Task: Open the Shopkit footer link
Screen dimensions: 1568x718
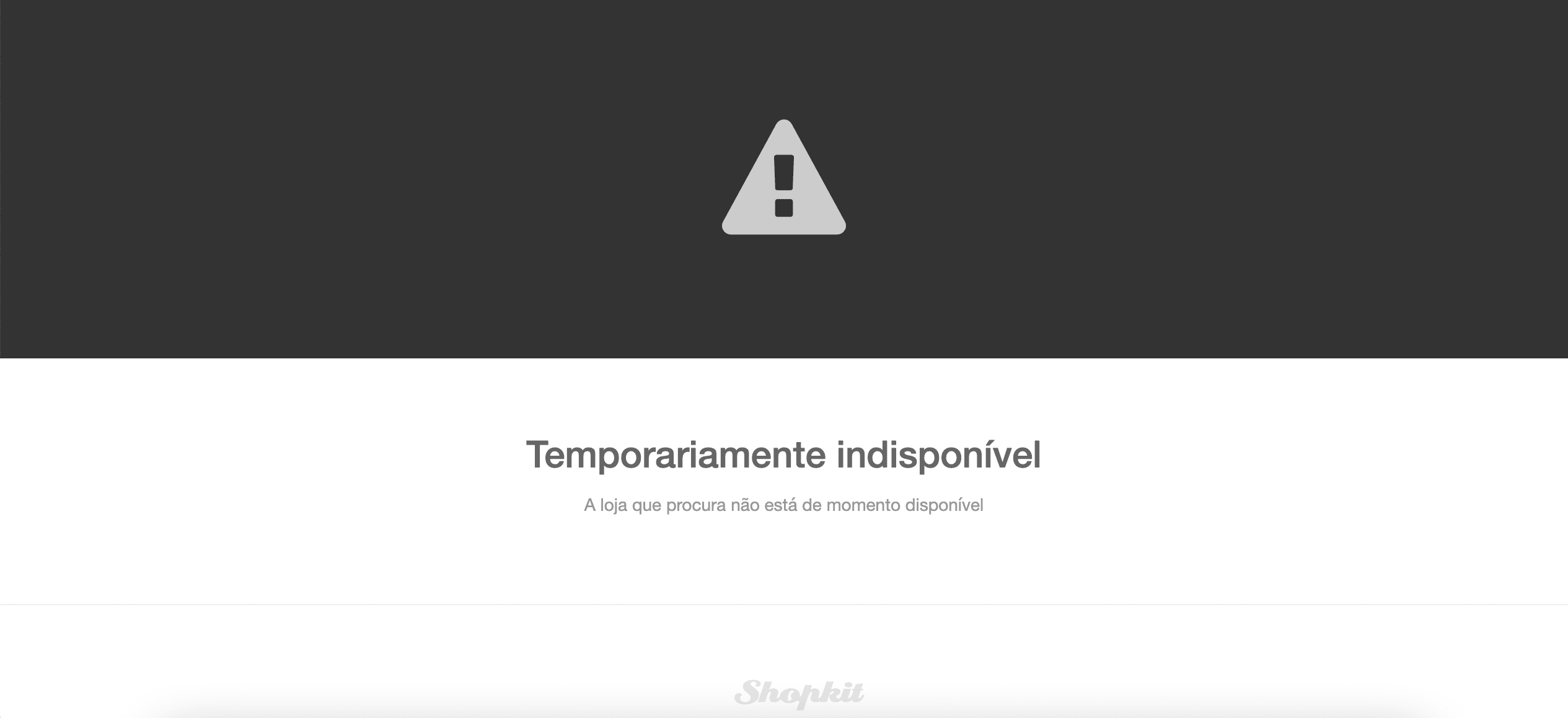Action: [799, 693]
